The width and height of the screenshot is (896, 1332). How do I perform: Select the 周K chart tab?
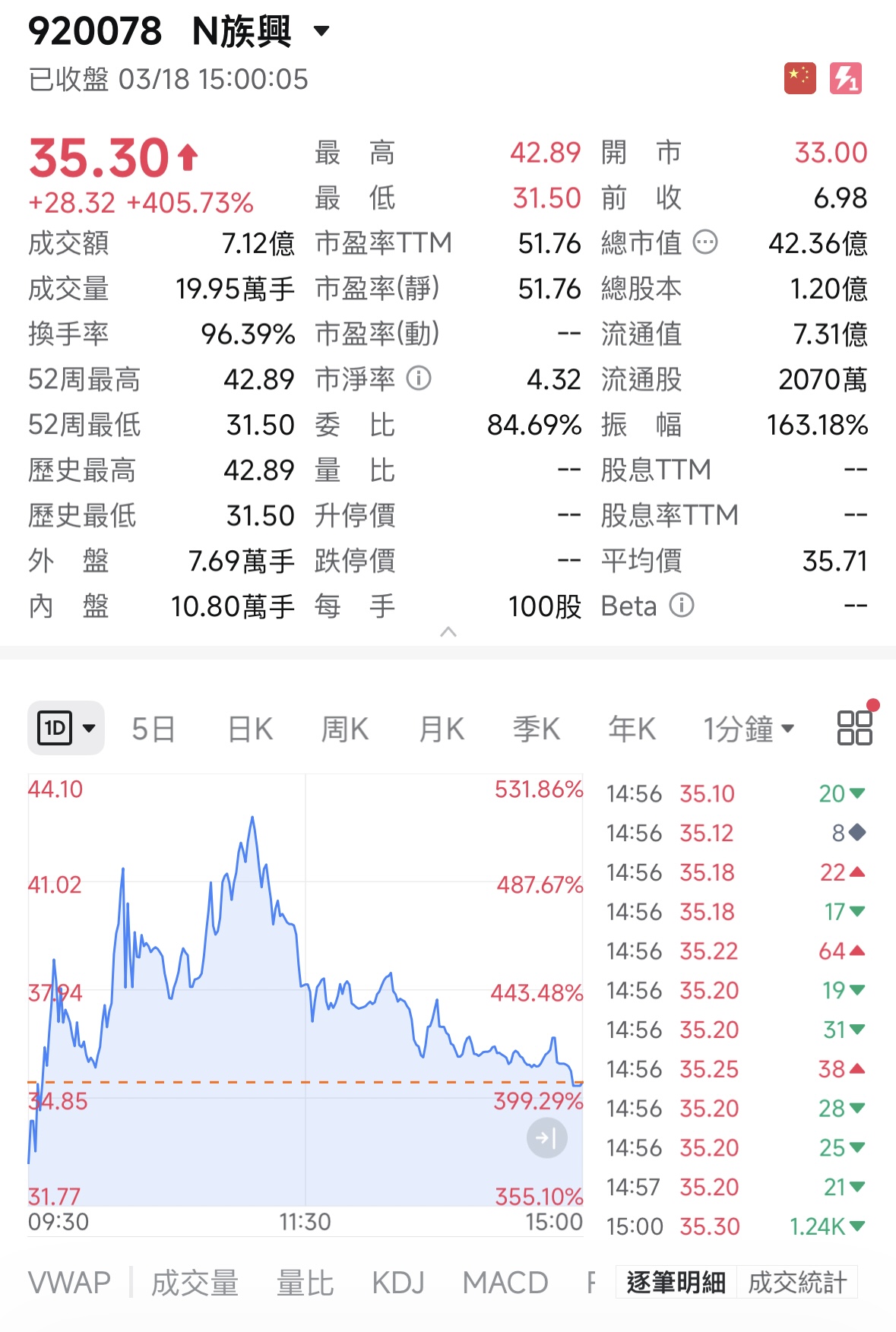pos(345,729)
